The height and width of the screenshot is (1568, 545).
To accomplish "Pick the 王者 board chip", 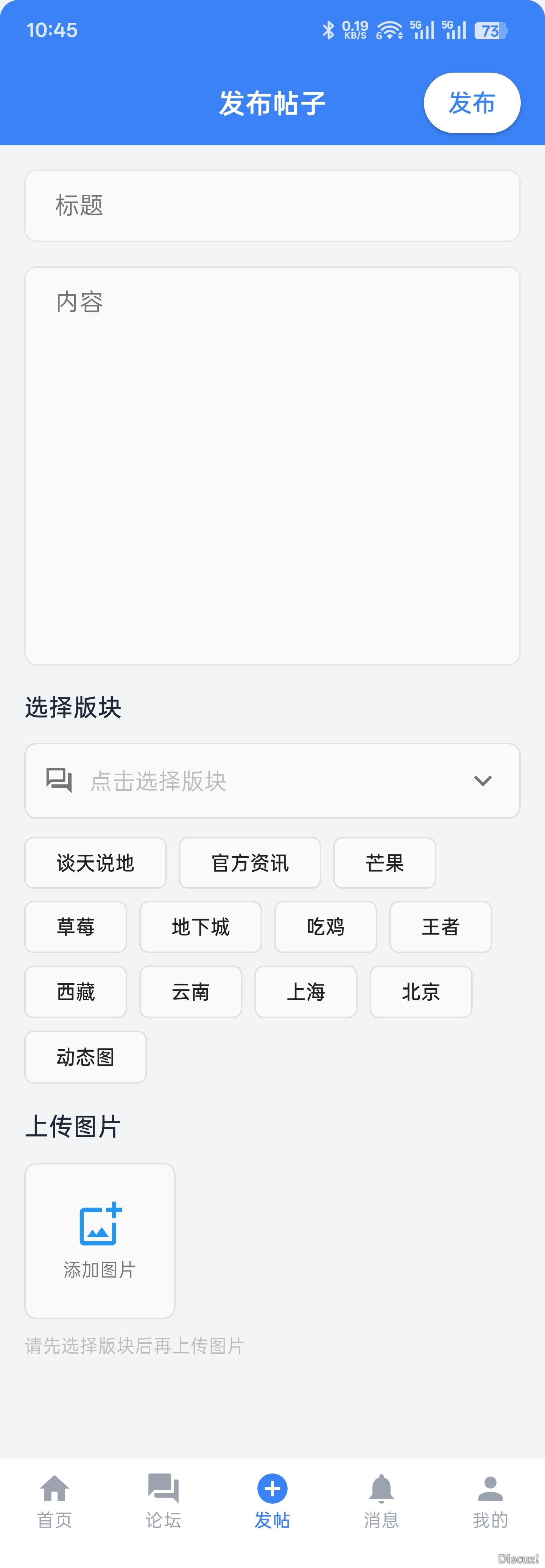I will click(x=440, y=927).
